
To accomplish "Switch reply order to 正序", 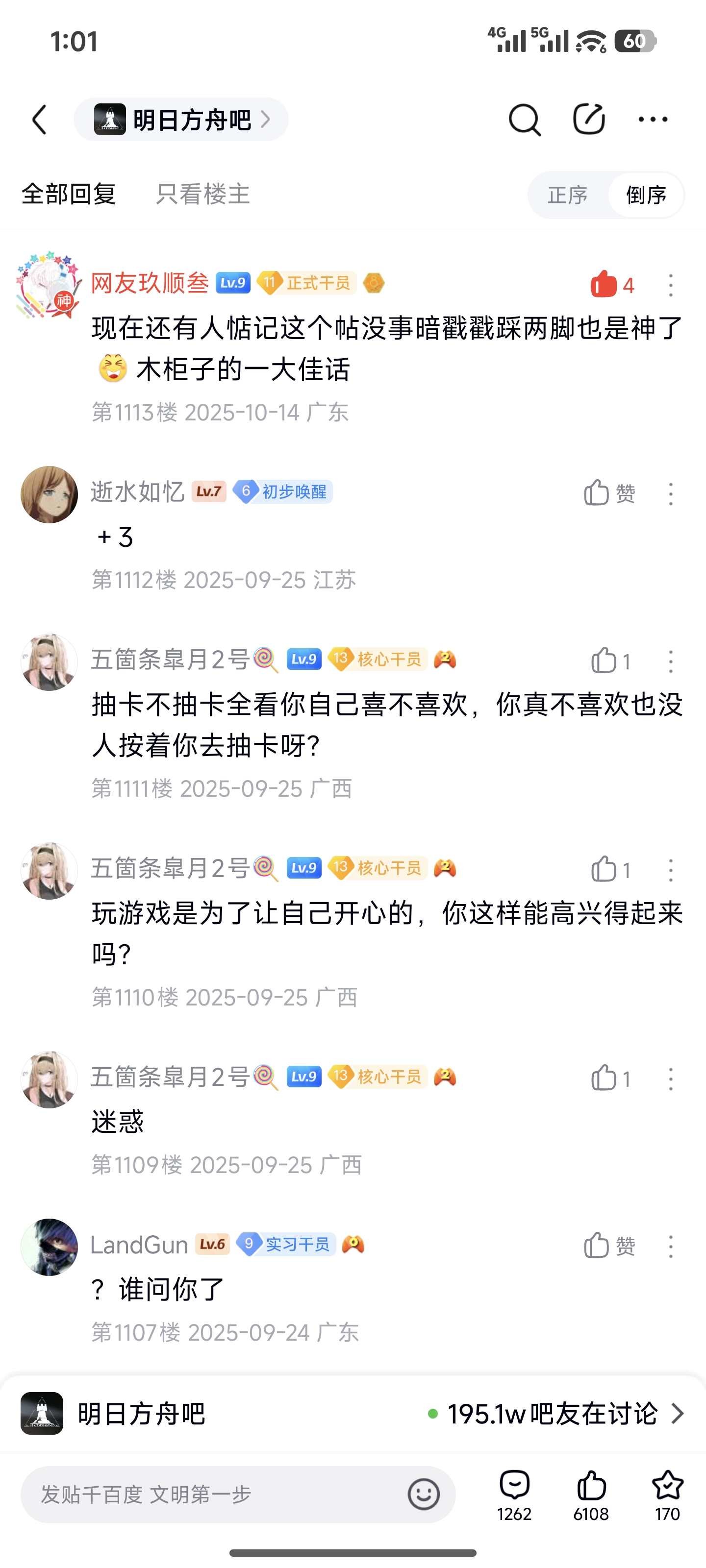I will pyautogui.click(x=567, y=196).
